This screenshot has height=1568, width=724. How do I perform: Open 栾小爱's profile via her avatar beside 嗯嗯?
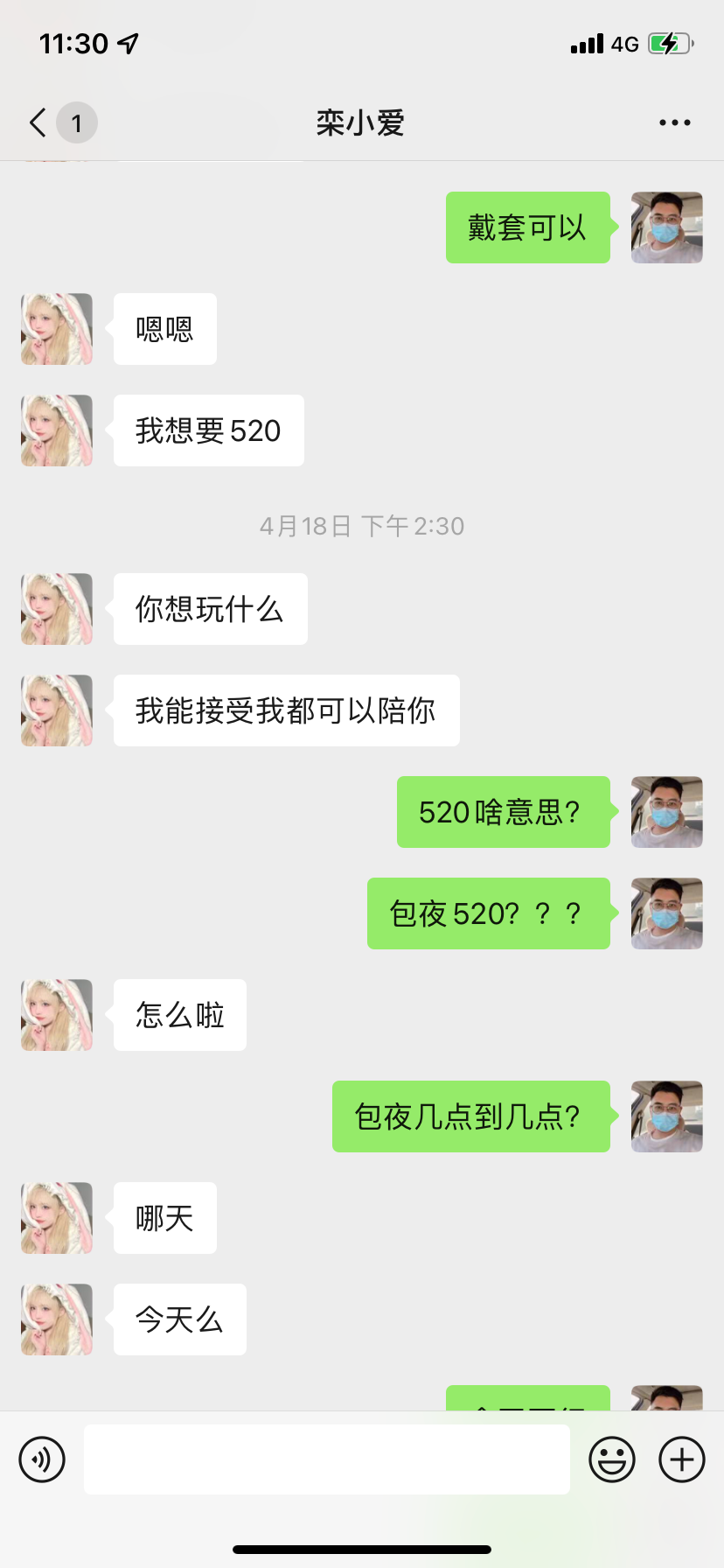click(56, 329)
